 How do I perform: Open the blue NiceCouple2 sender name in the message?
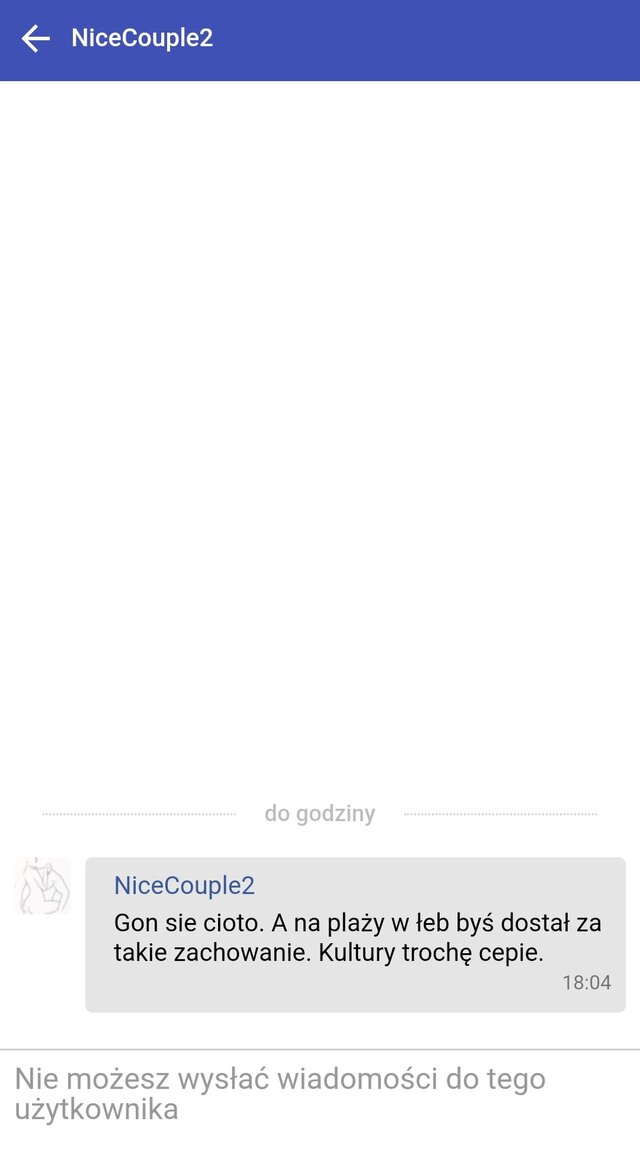184,885
